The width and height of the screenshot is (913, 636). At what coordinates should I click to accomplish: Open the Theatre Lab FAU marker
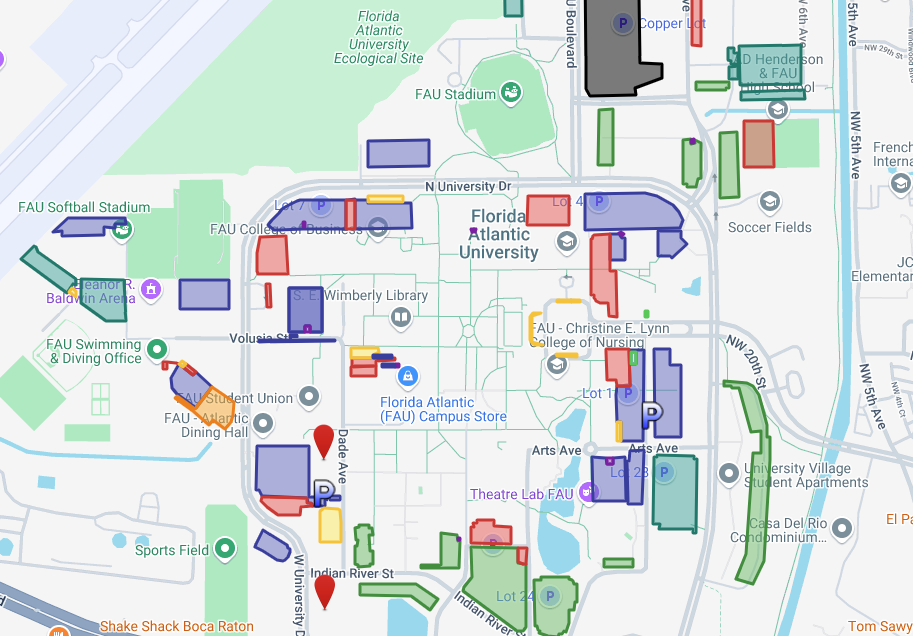(587, 492)
